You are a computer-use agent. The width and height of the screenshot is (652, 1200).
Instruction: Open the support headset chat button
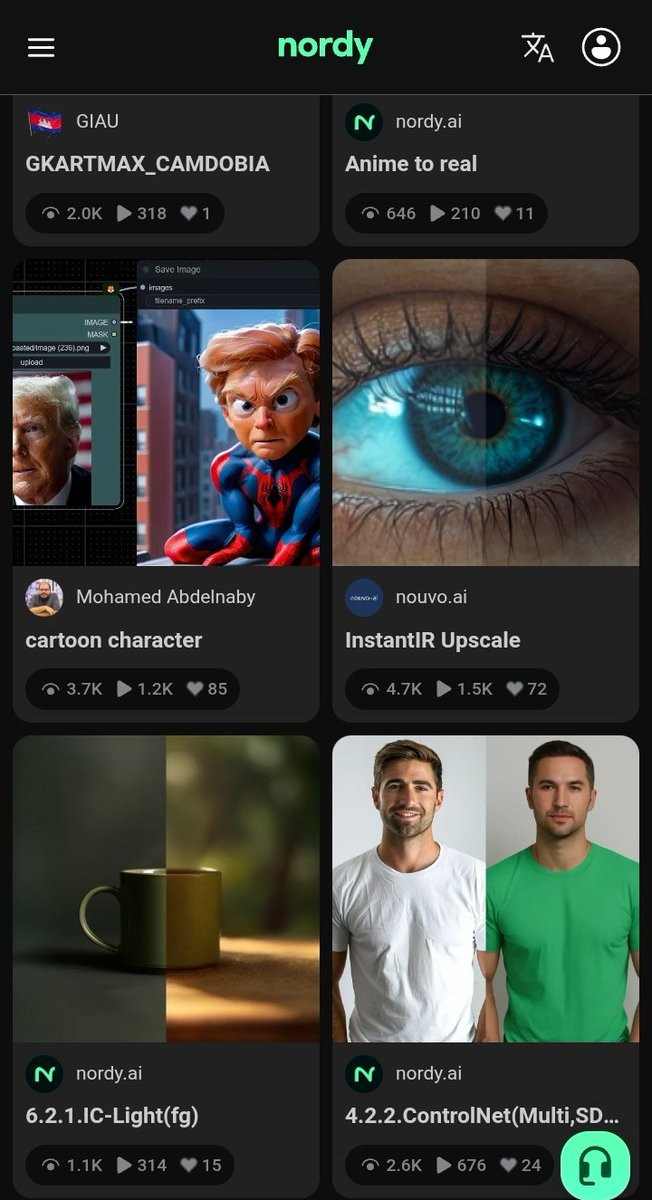point(595,1165)
